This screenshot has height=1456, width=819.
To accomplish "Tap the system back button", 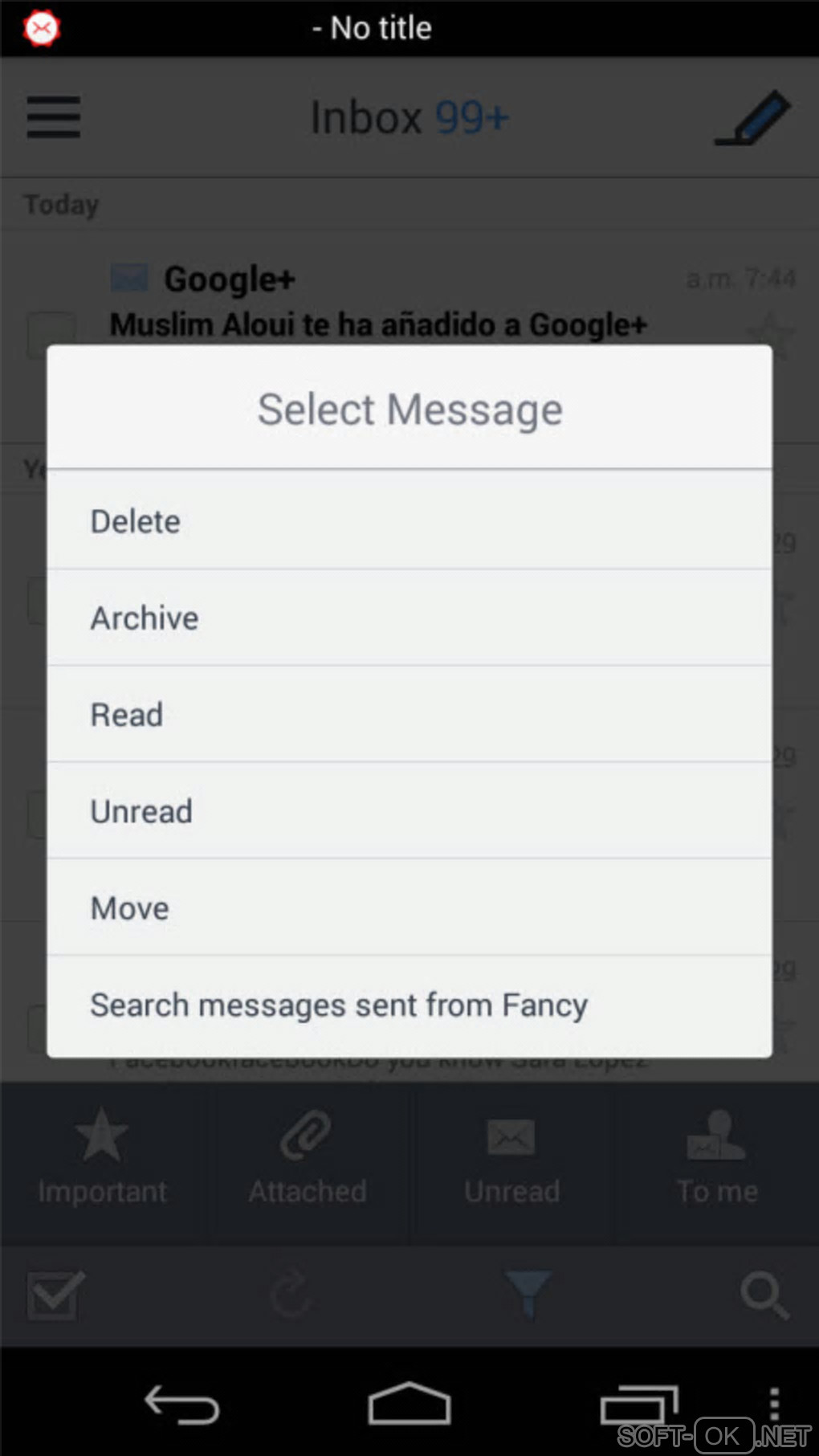I will (181, 1405).
